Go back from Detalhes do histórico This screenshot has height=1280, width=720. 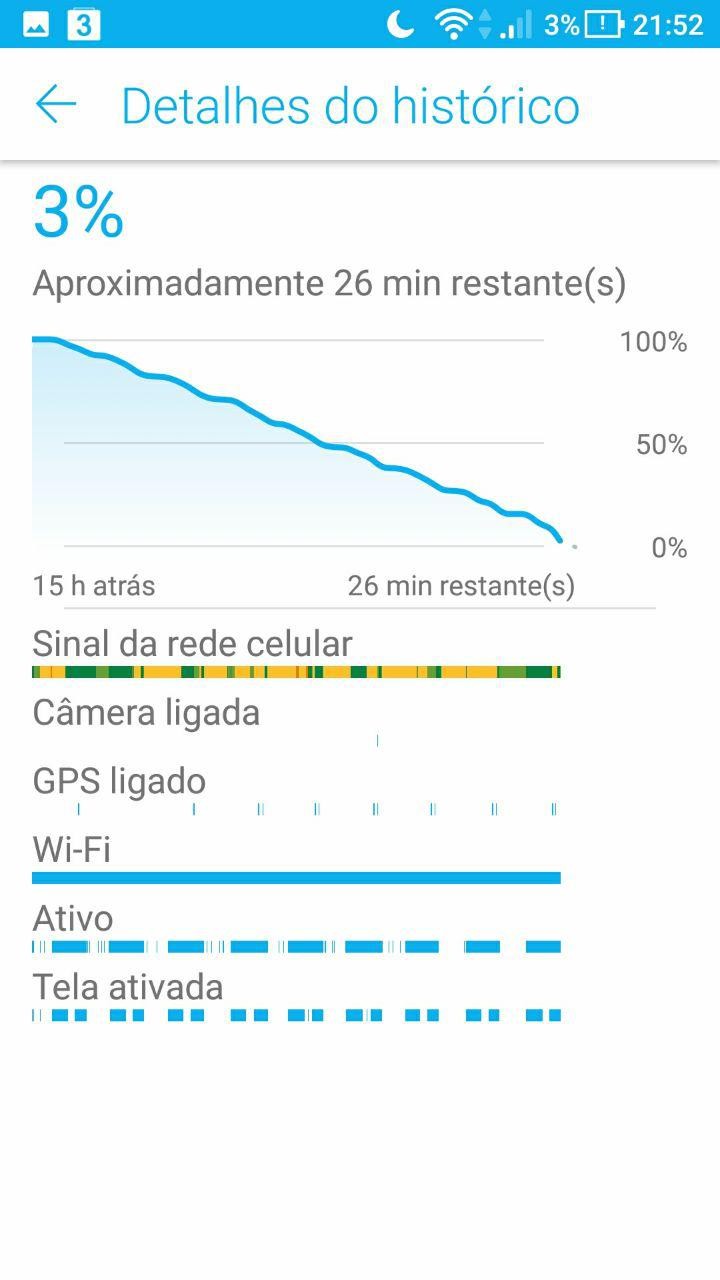click(56, 105)
